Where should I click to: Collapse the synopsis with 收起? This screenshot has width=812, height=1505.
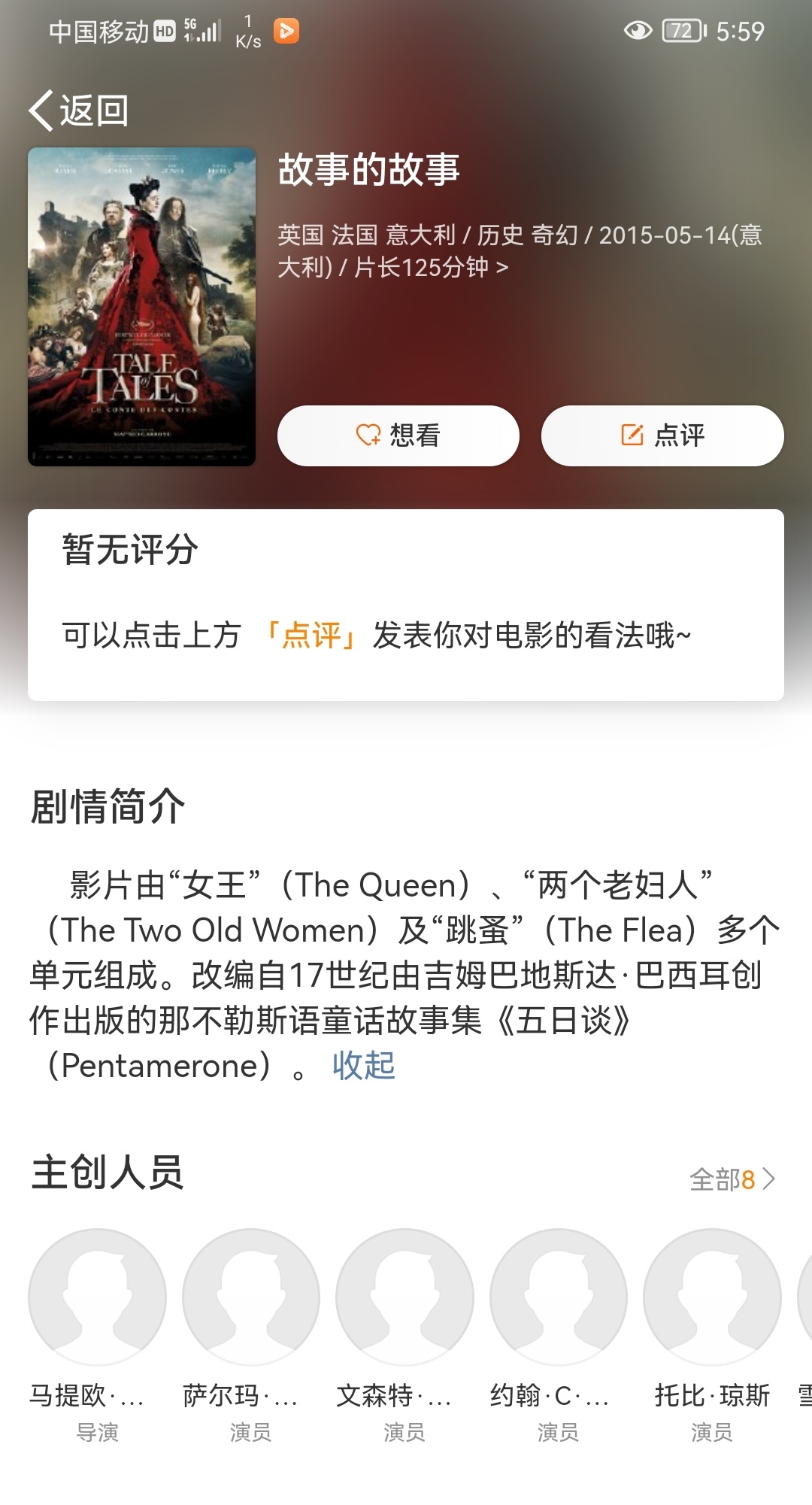coord(363,1065)
